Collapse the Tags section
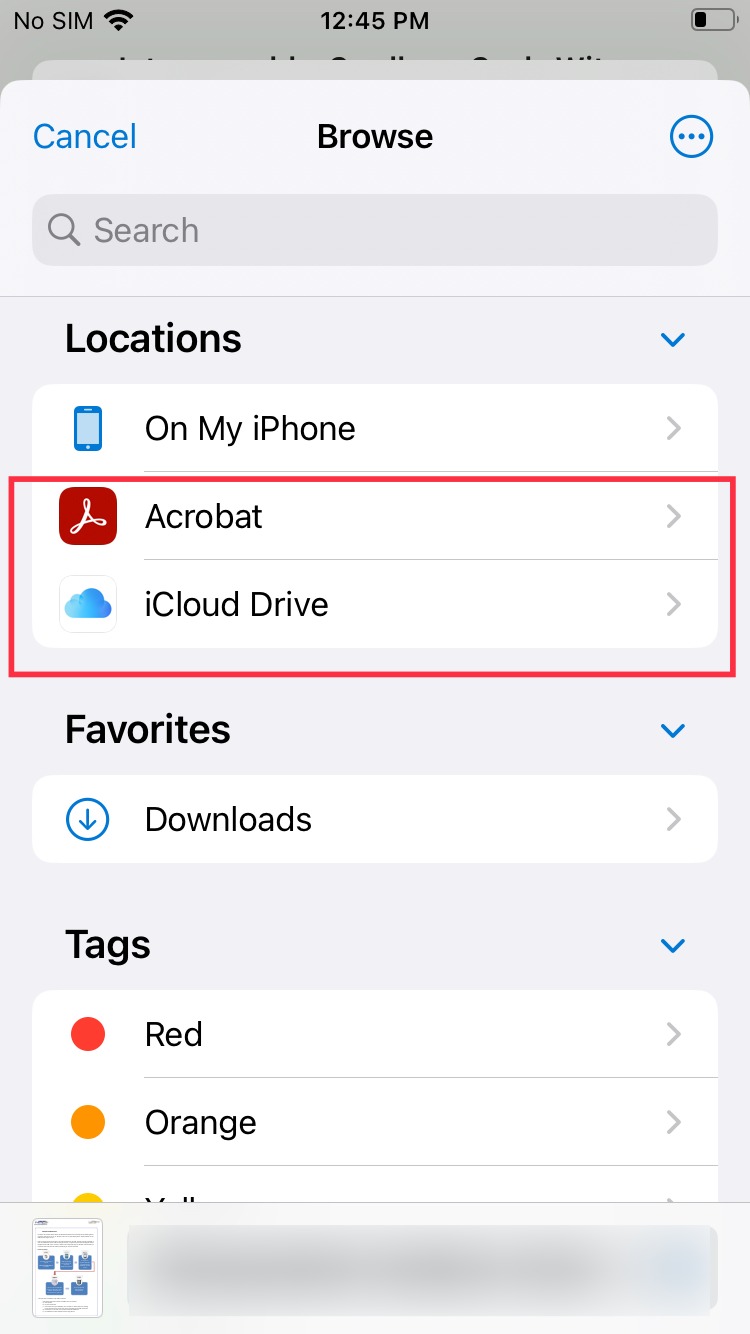The image size is (750, 1334). [x=673, y=945]
